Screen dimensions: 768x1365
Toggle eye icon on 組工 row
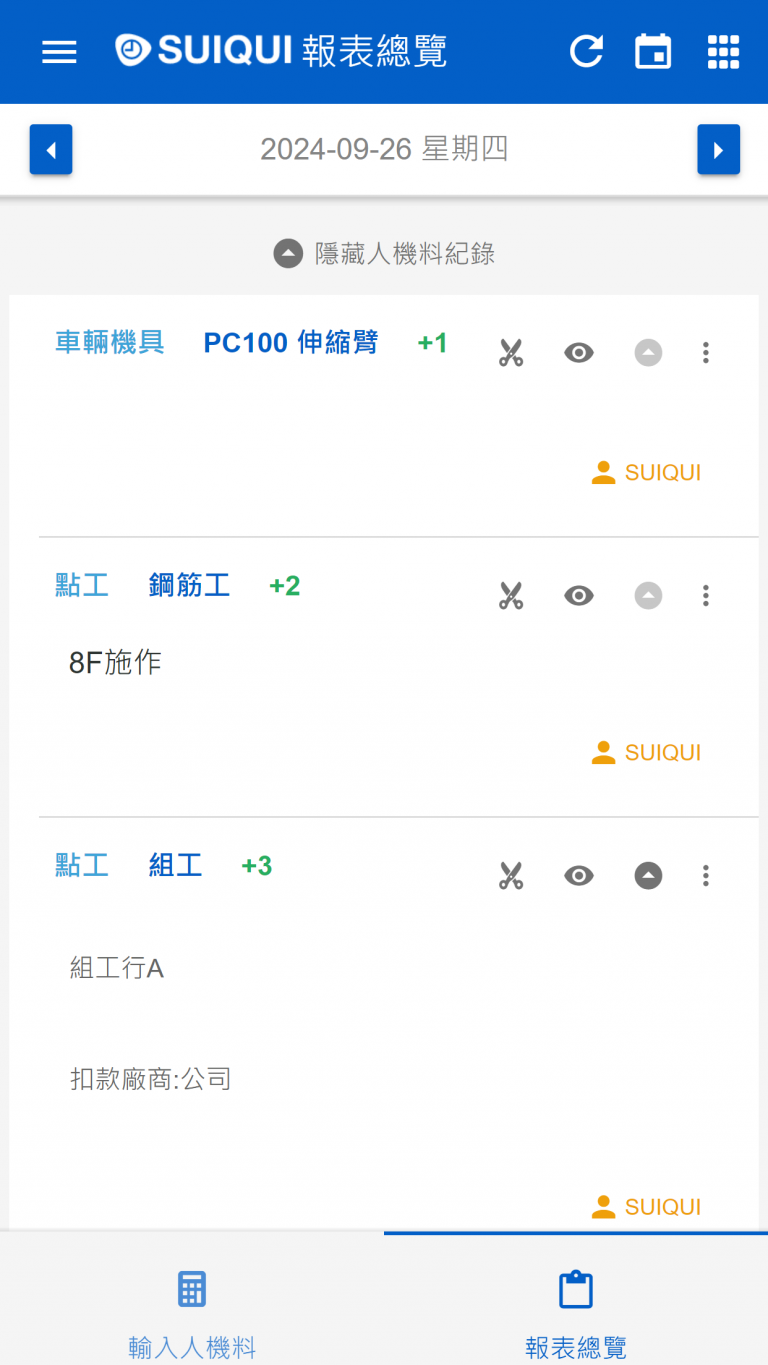click(579, 876)
